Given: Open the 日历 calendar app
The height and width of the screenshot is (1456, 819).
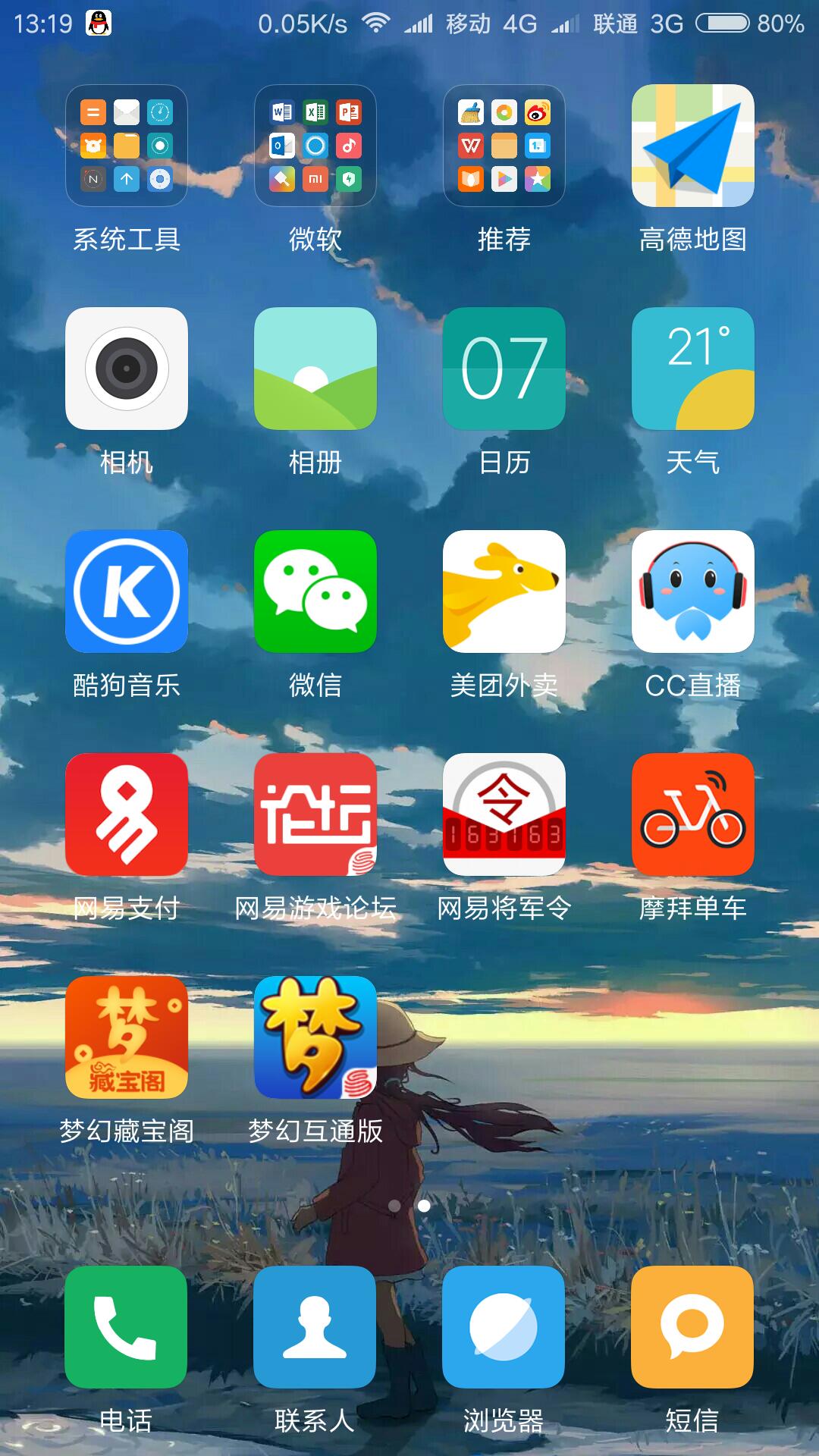Looking at the screenshot, I should tap(504, 369).
